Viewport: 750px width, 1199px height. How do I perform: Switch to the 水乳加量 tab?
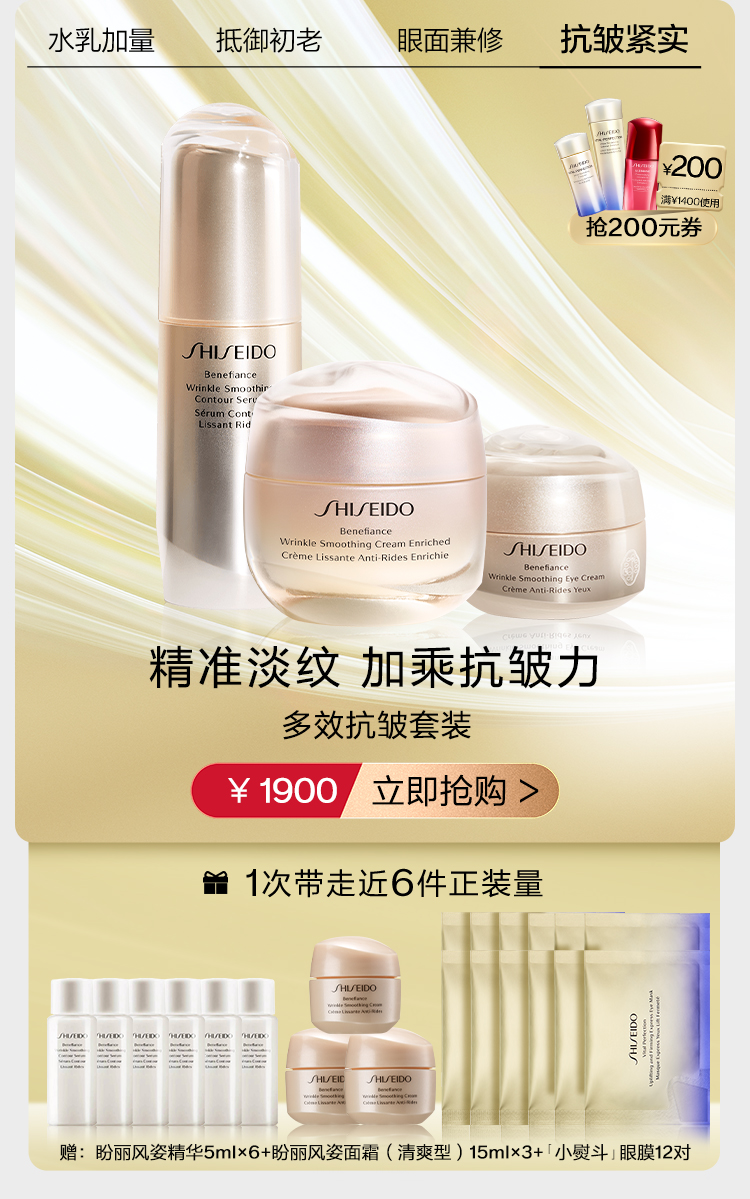tap(101, 41)
